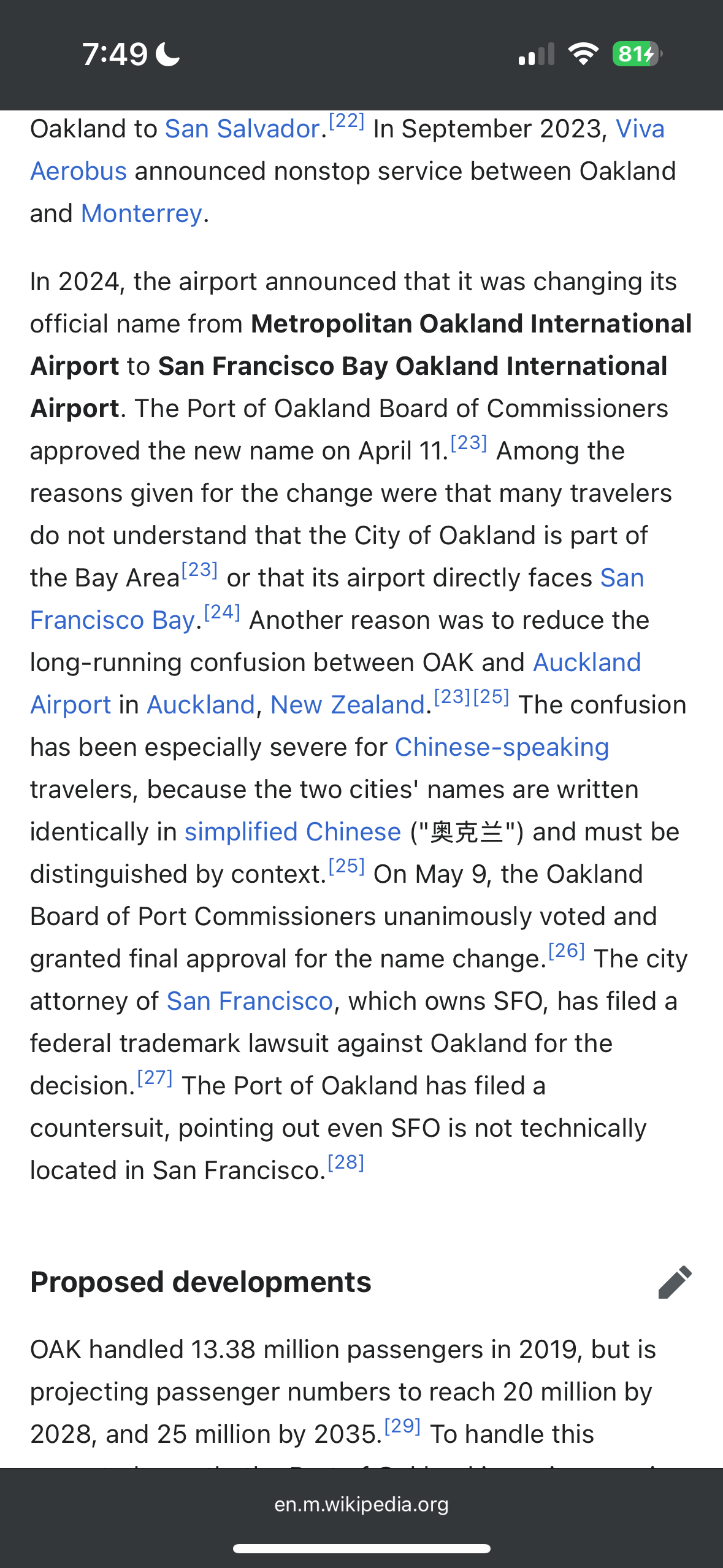This screenshot has width=723, height=1568.
Task: Open the Viva Aerobus article link
Action: (78, 171)
